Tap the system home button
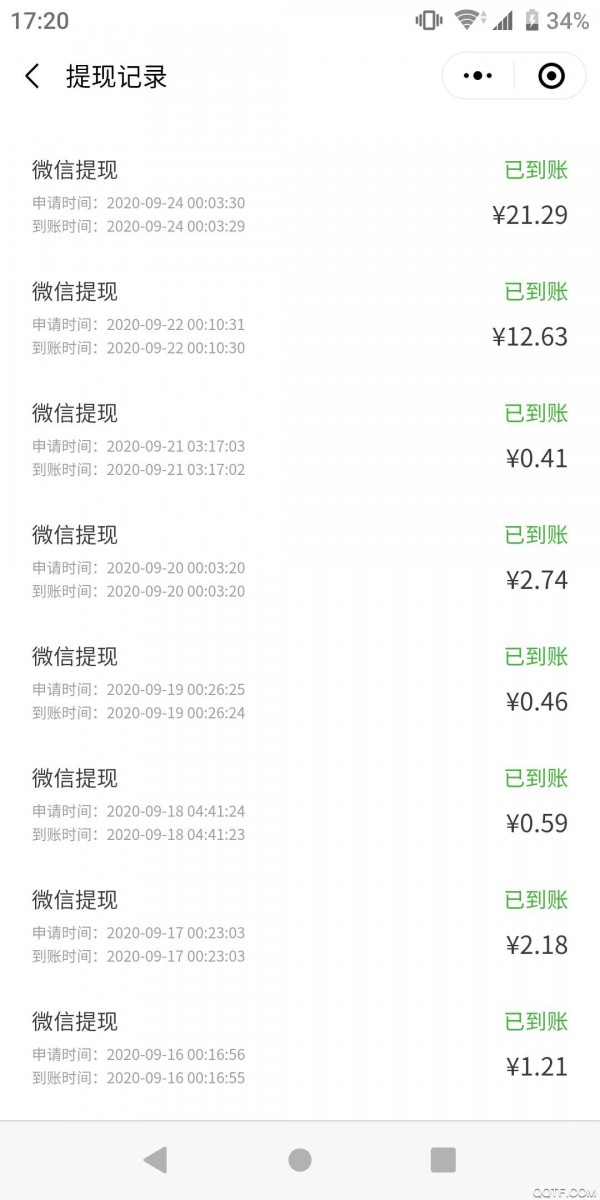Image resolution: width=600 pixels, height=1200 pixels. point(300,1159)
